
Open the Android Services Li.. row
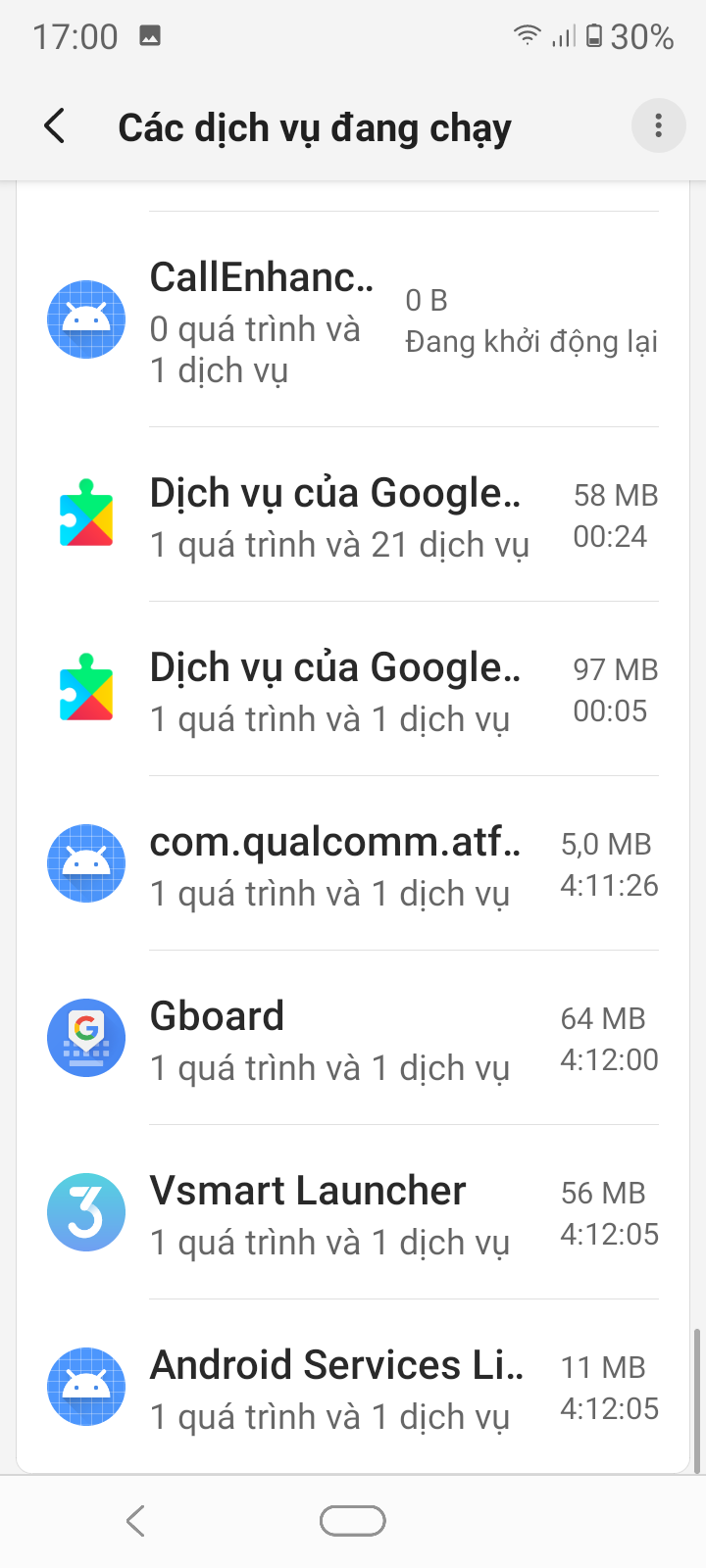click(x=353, y=1388)
